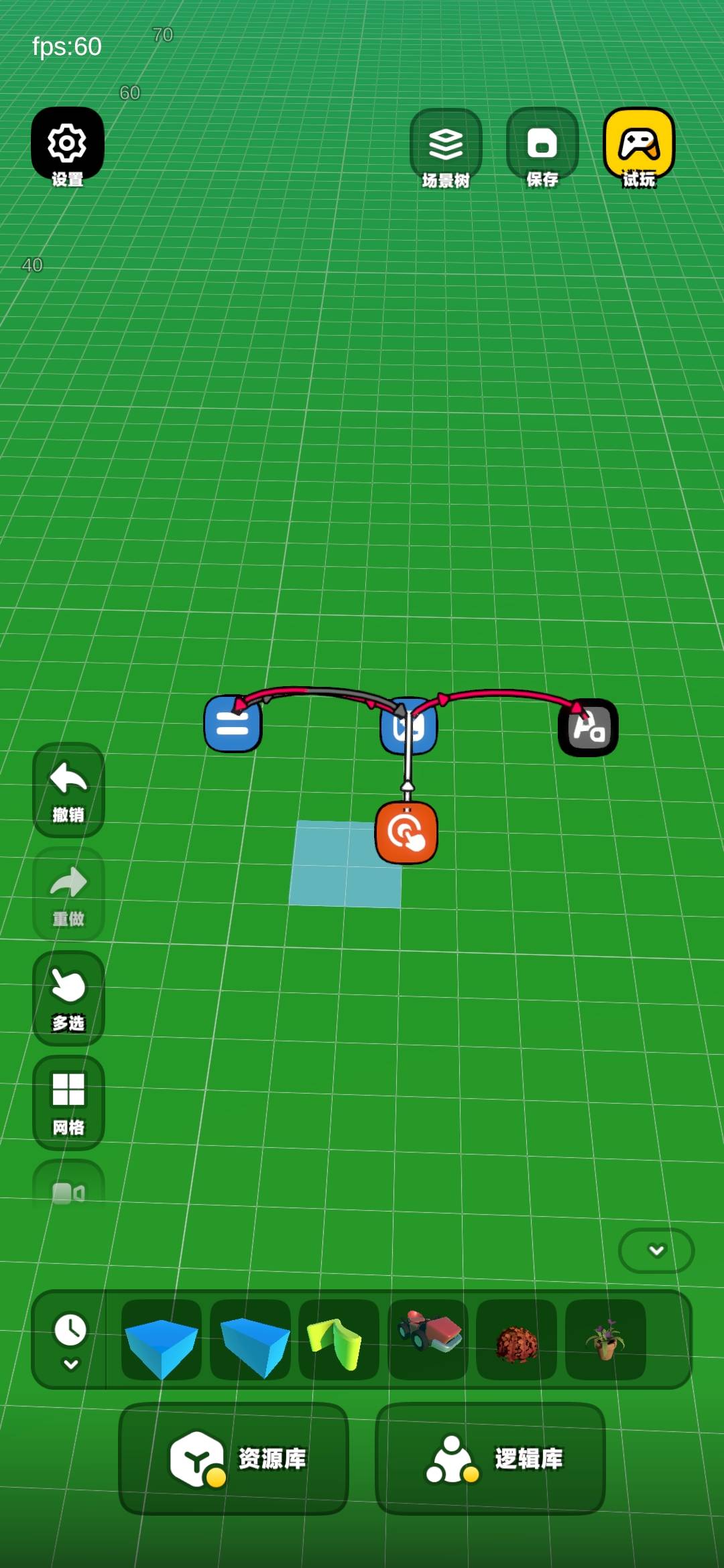The height and width of the screenshot is (1568, 724).
Task: Select the red-brown bush asset
Action: tap(517, 1340)
